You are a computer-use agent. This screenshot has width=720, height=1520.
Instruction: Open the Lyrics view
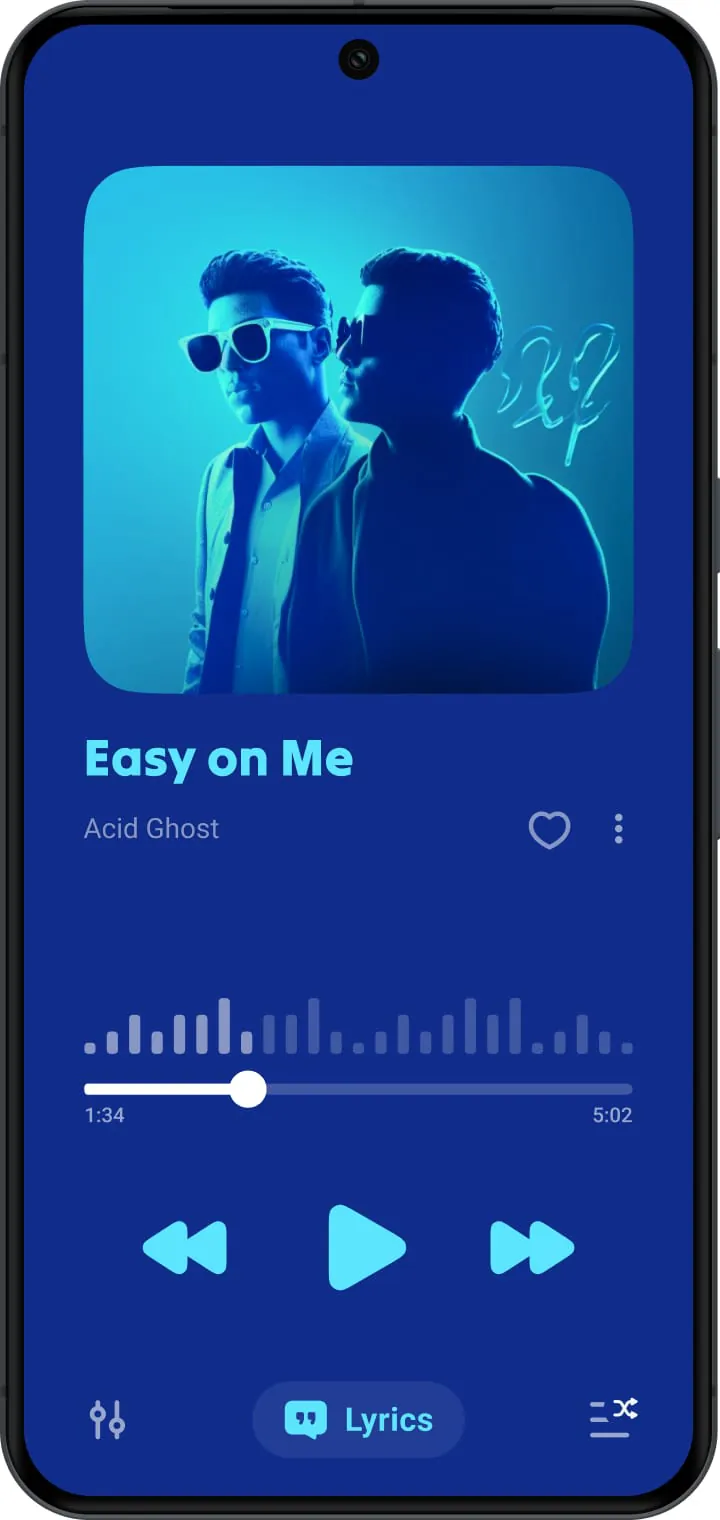tap(359, 1420)
